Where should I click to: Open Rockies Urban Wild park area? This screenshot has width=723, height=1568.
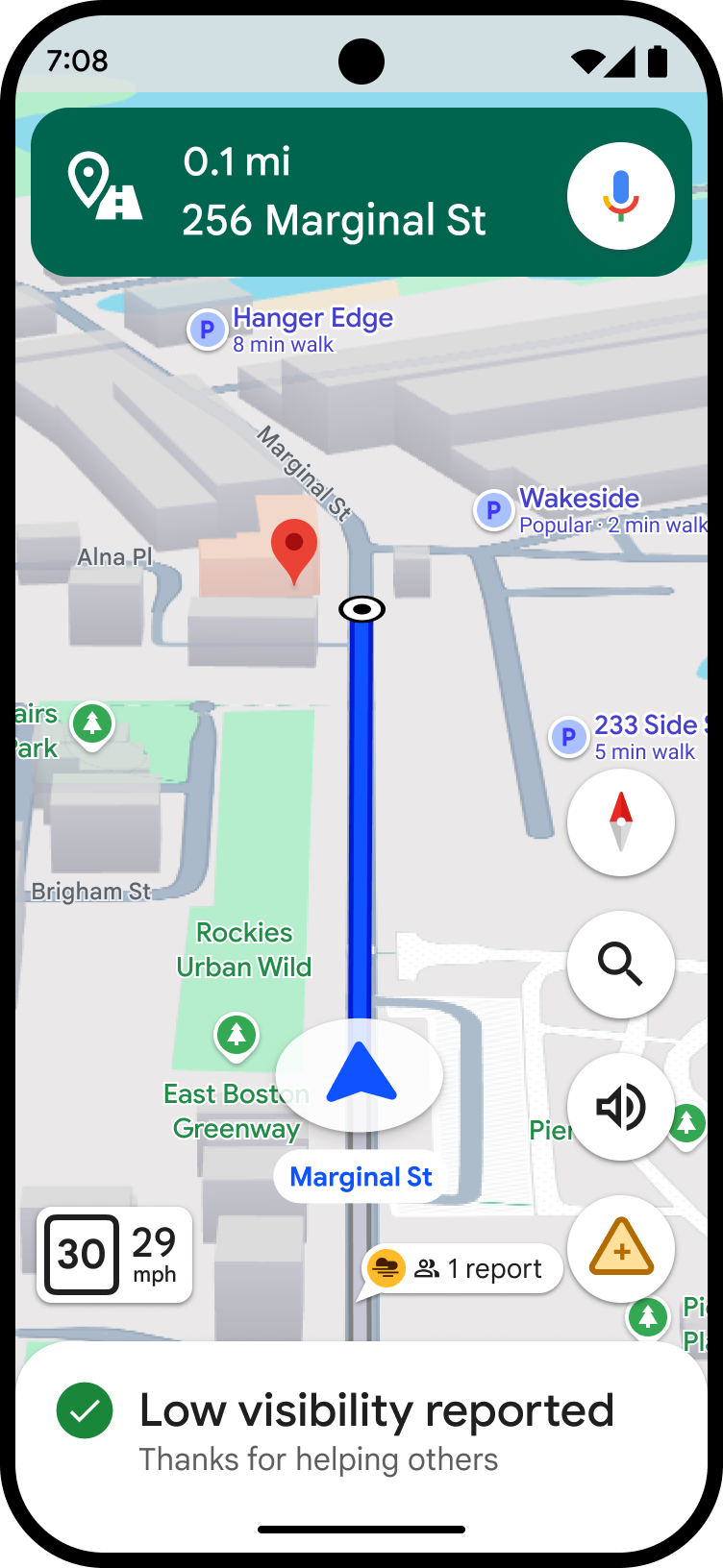coord(244,949)
